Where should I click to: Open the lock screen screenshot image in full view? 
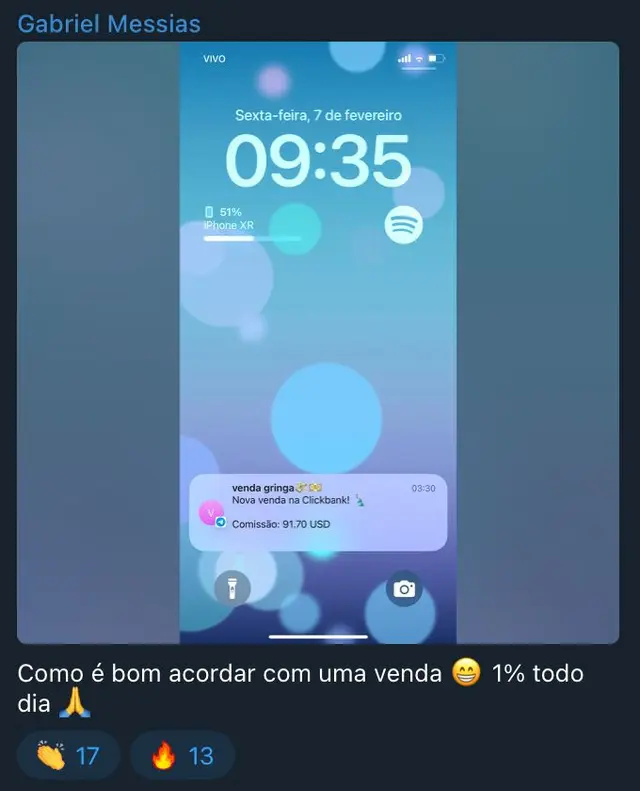tap(318, 342)
